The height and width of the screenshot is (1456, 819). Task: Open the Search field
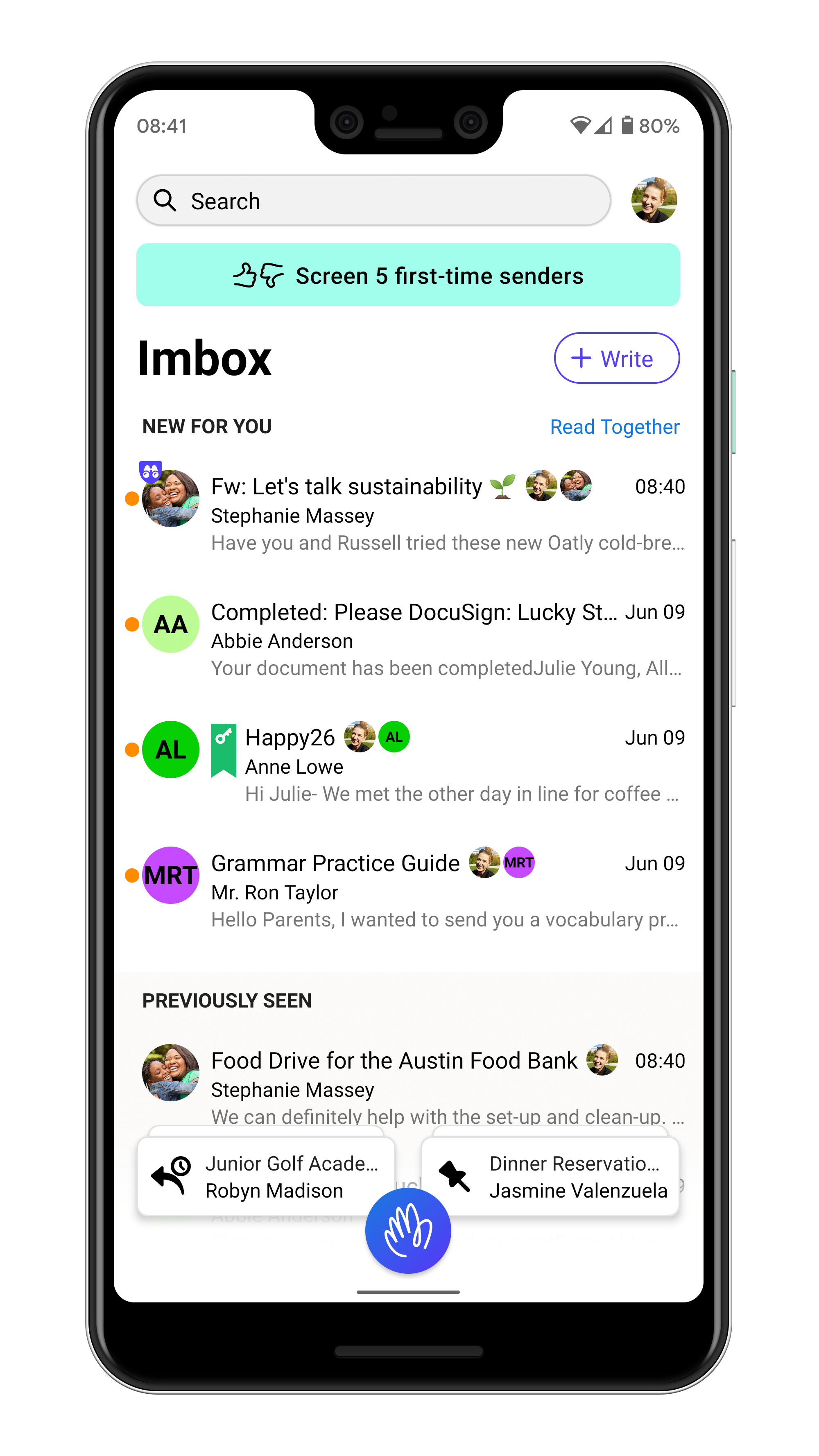click(x=373, y=201)
